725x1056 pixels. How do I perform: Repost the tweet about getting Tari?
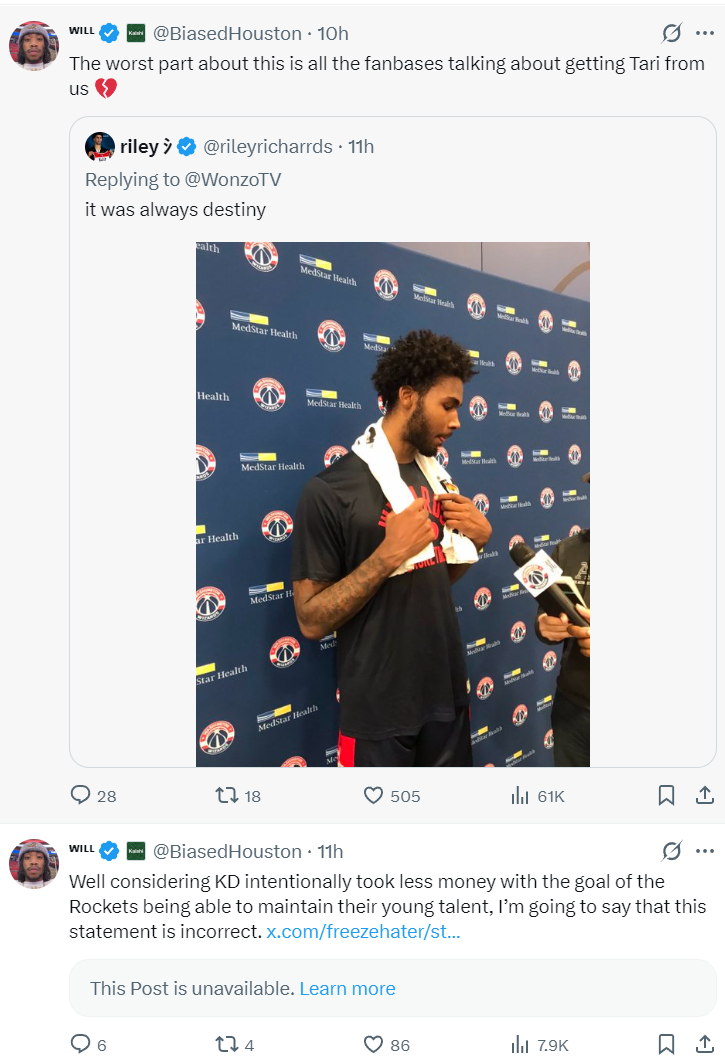pos(227,796)
